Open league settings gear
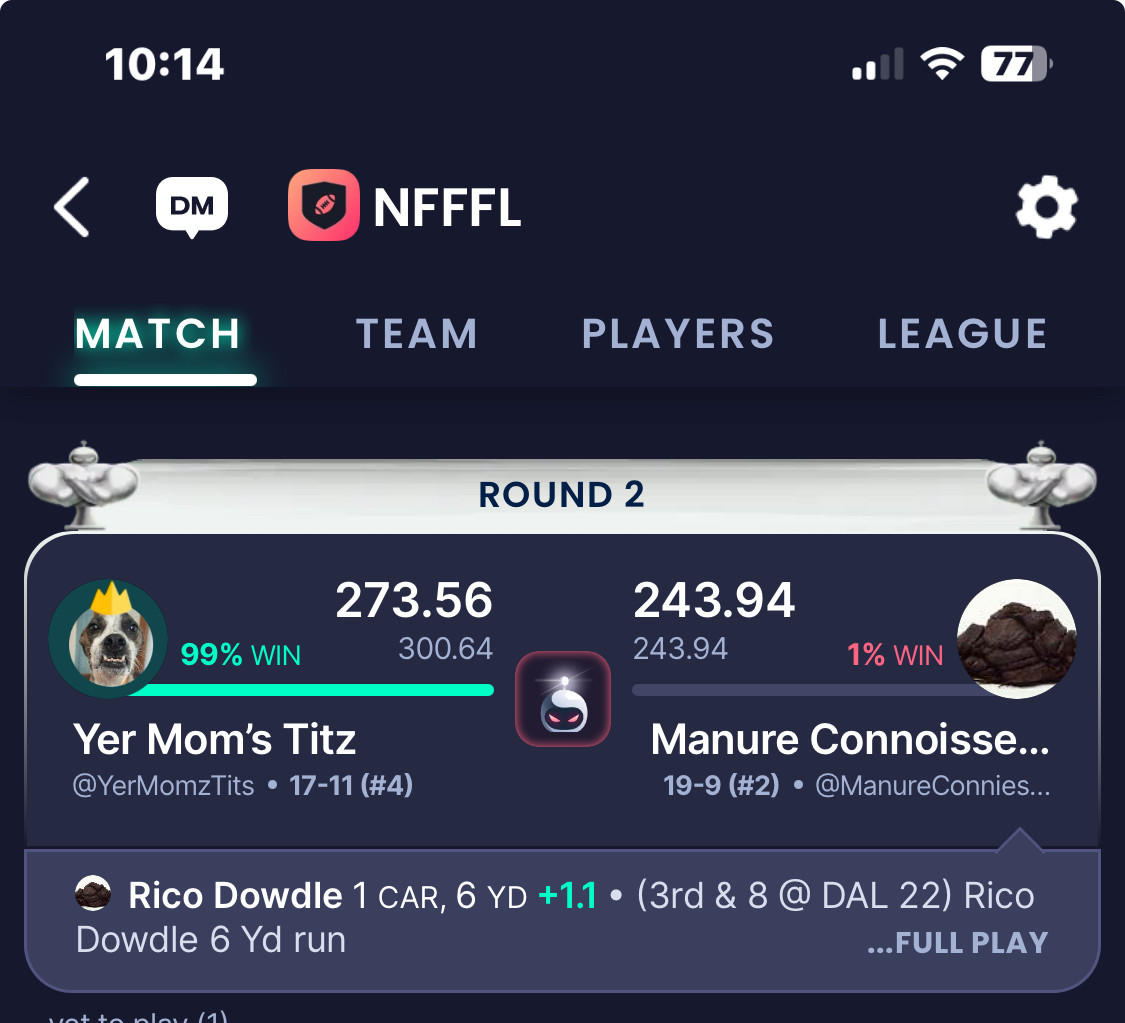 click(x=1046, y=208)
